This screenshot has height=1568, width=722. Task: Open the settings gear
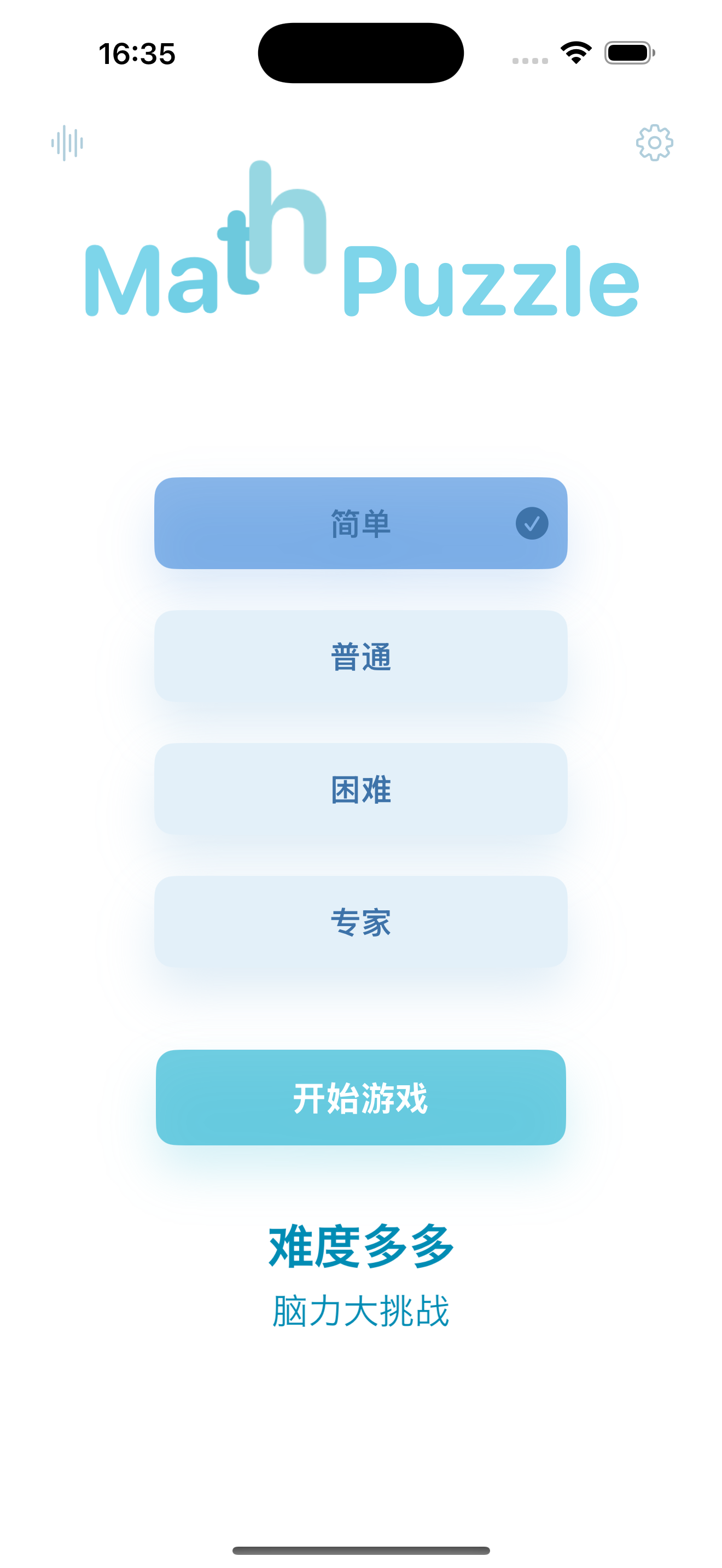pyautogui.click(x=654, y=143)
